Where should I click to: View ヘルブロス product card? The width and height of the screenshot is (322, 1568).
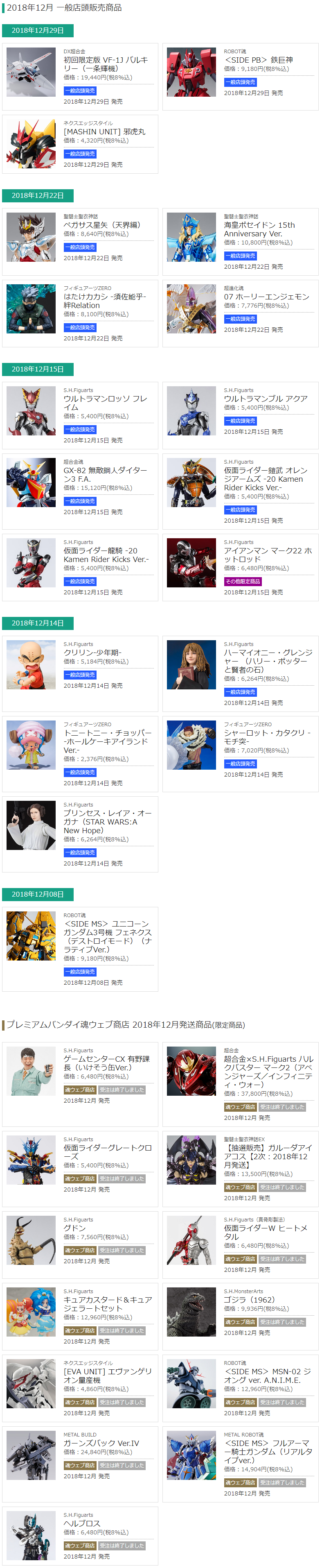(82, 1523)
